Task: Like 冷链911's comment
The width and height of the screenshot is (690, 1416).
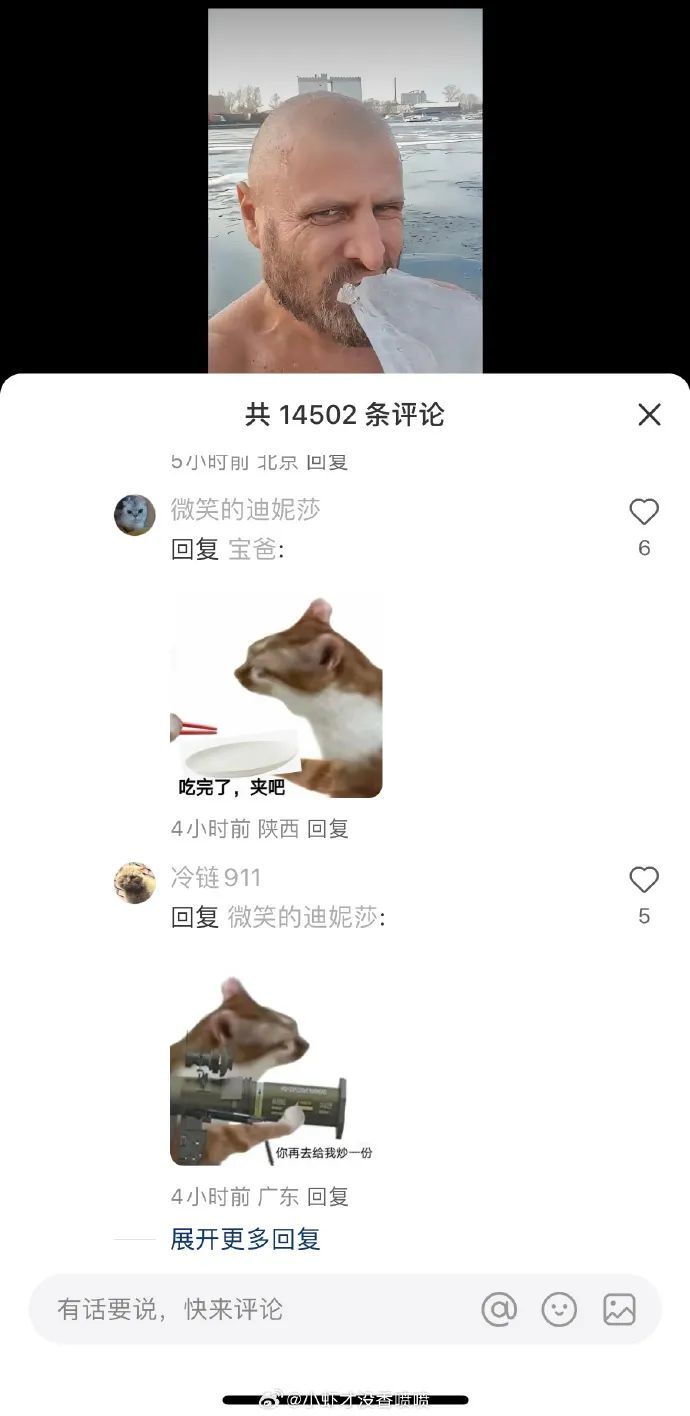Action: 644,880
